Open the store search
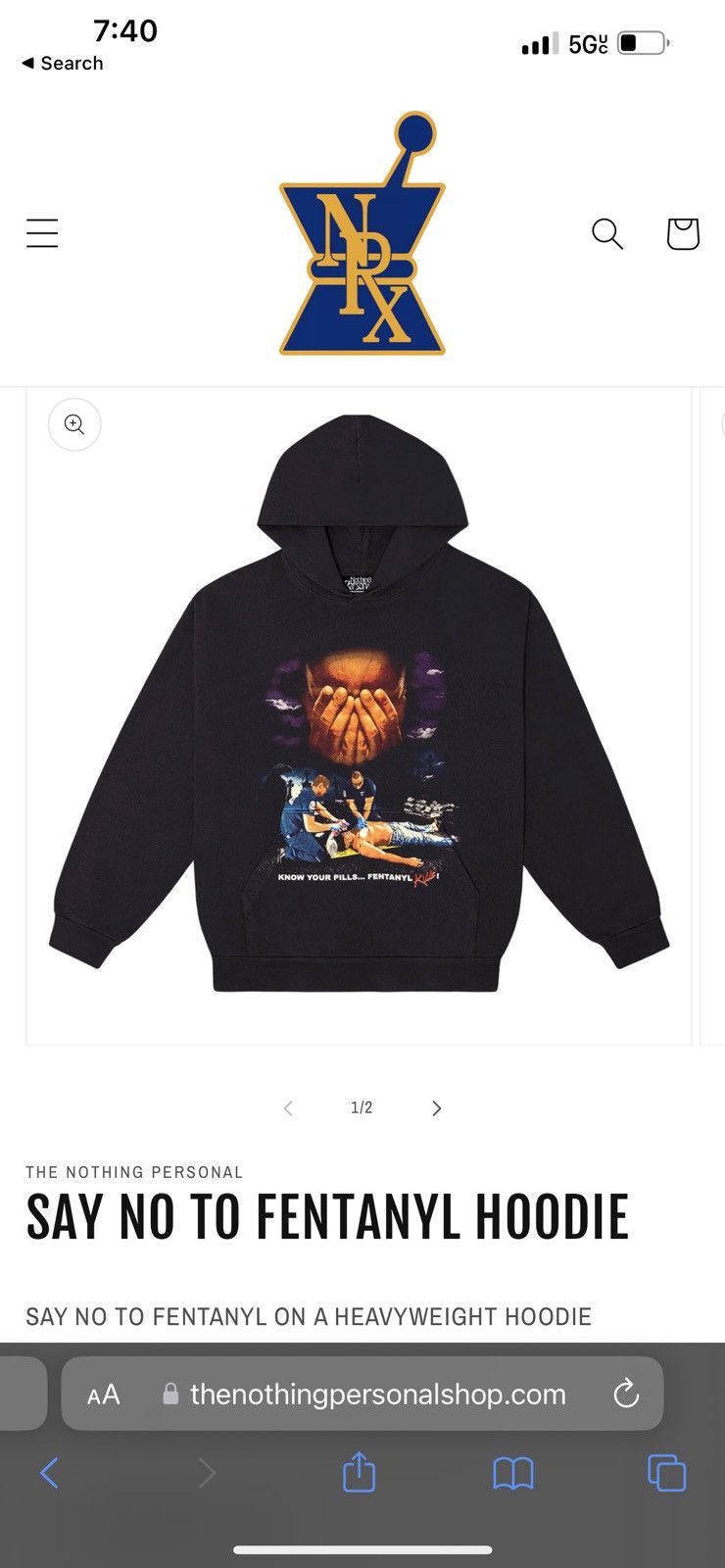 [x=607, y=234]
